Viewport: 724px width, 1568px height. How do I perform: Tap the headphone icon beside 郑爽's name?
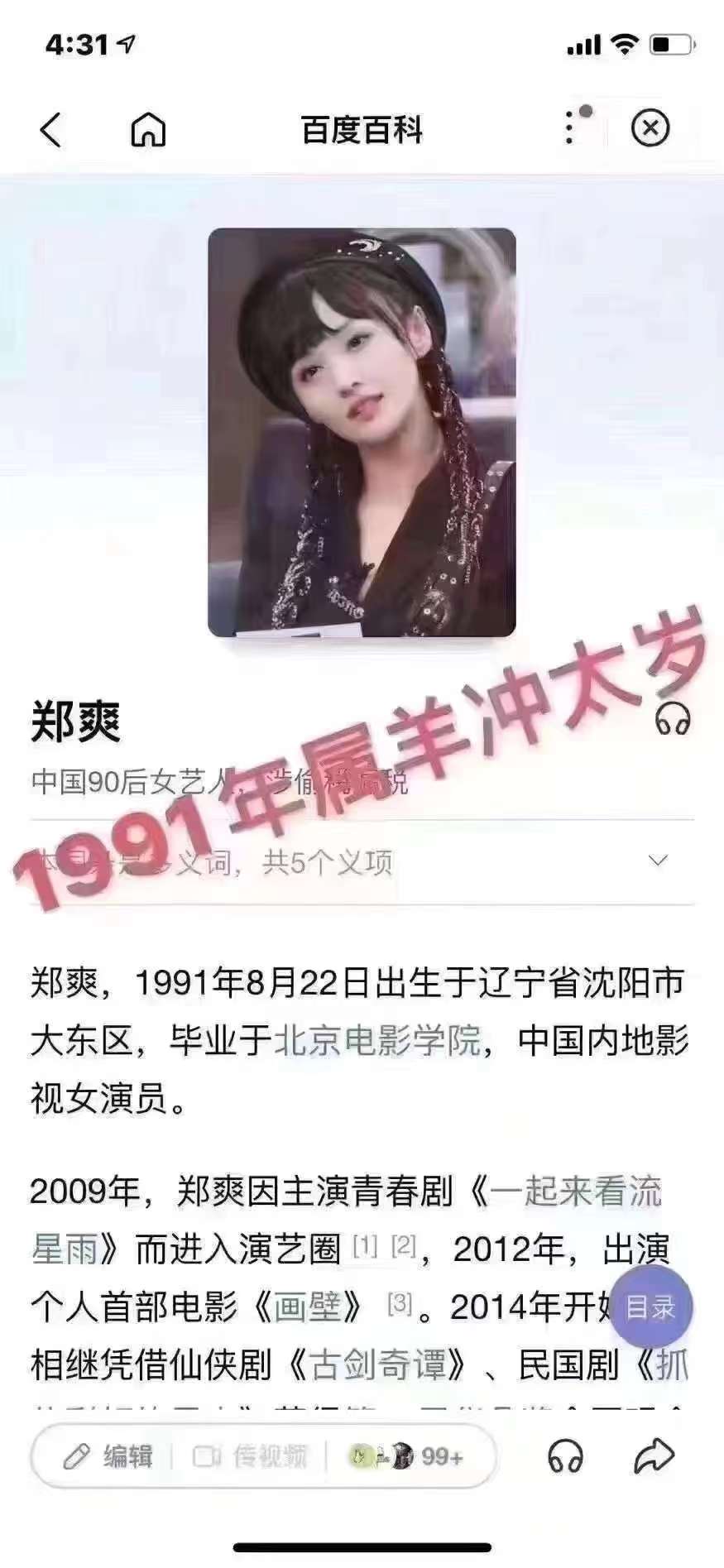pyautogui.click(x=673, y=720)
